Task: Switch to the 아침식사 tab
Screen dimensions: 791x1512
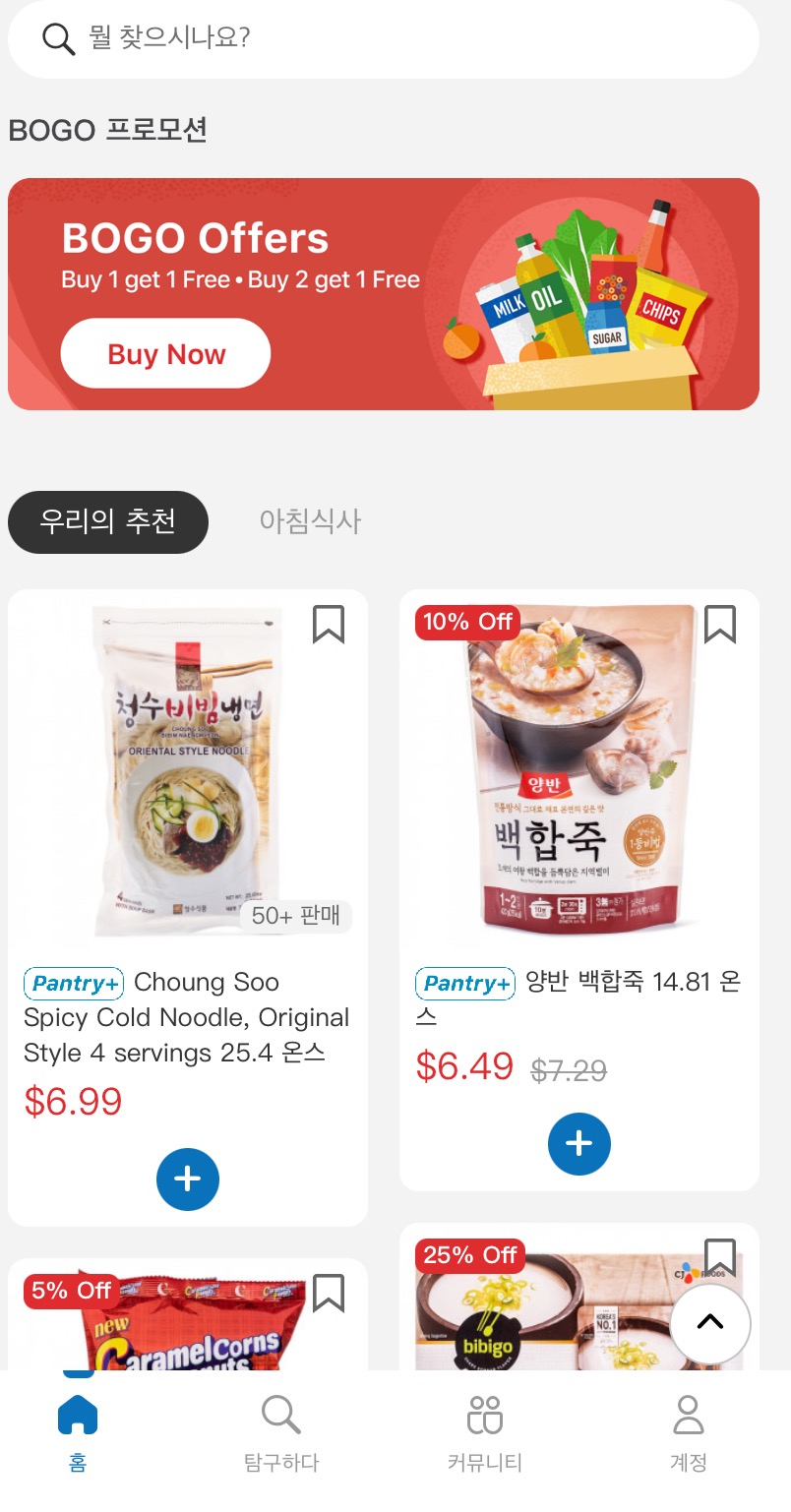Action: point(310,521)
